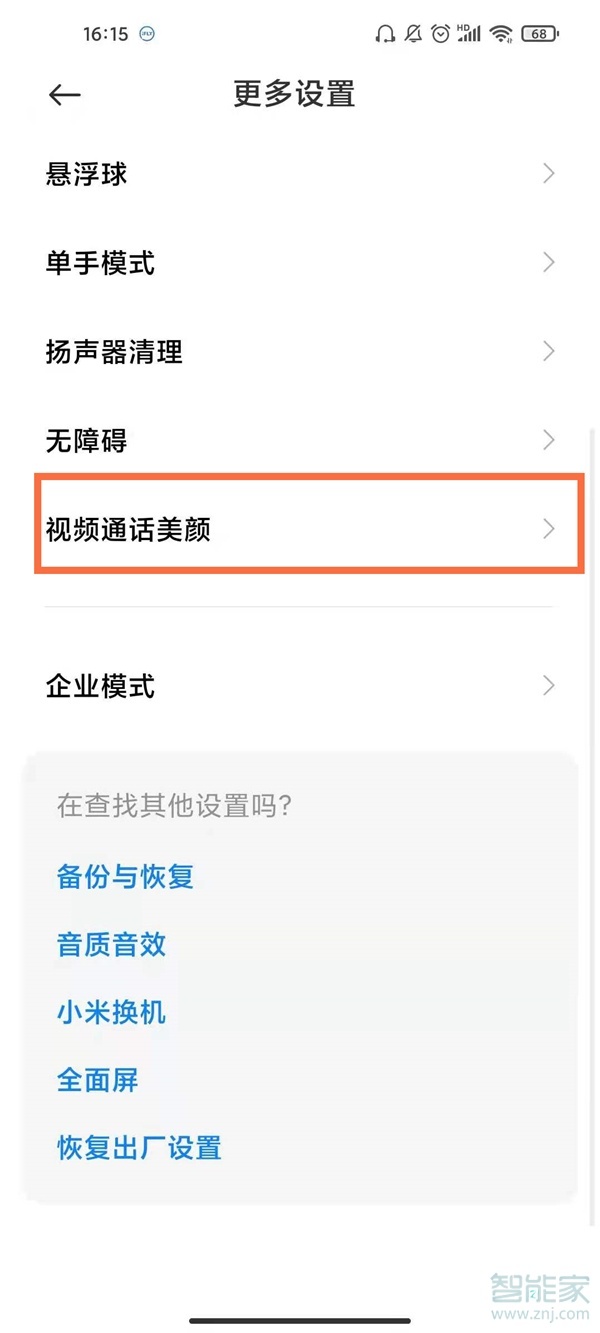This screenshot has height=1333, width=600.
Task: Select 视频通话美颜 row
Action: pyautogui.click(x=298, y=529)
